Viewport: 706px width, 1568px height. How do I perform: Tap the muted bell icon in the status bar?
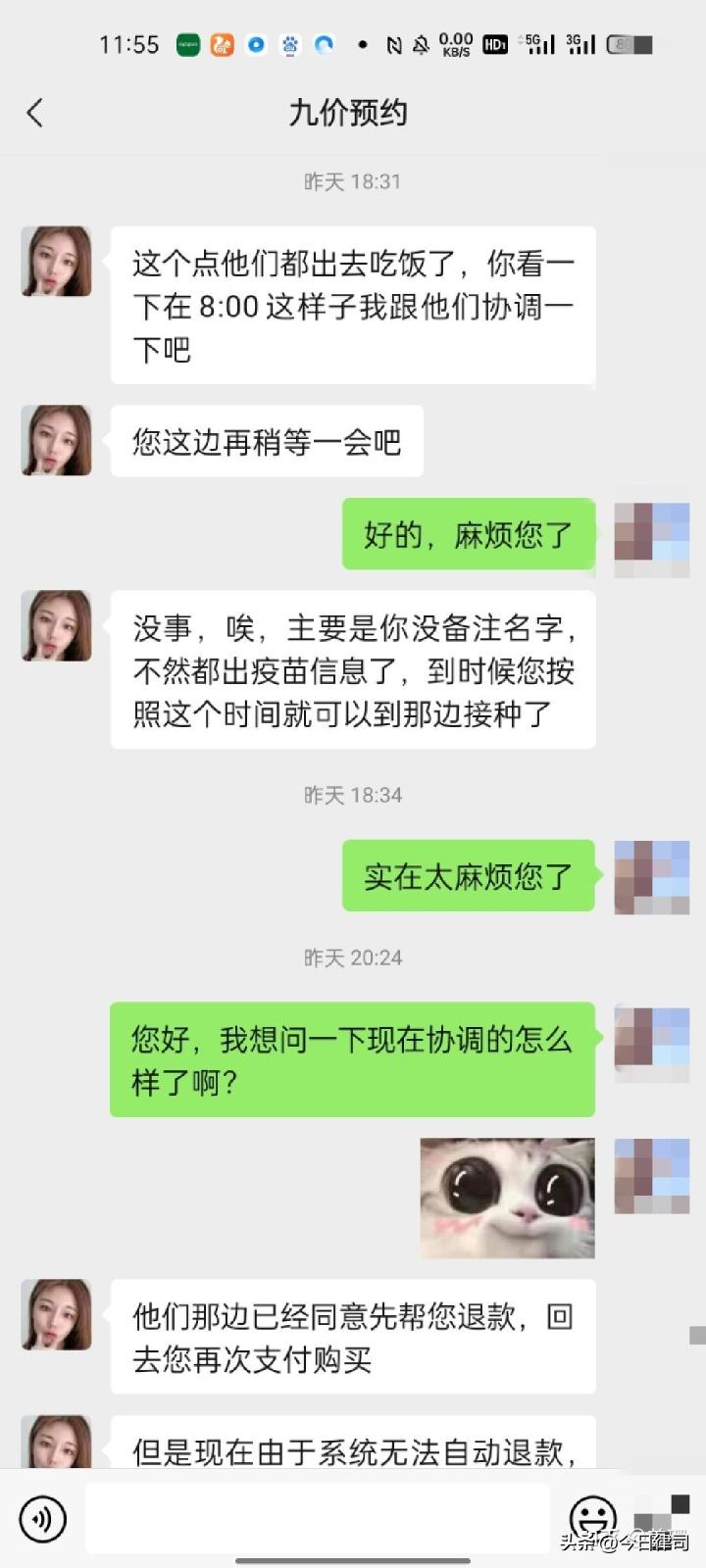423,45
